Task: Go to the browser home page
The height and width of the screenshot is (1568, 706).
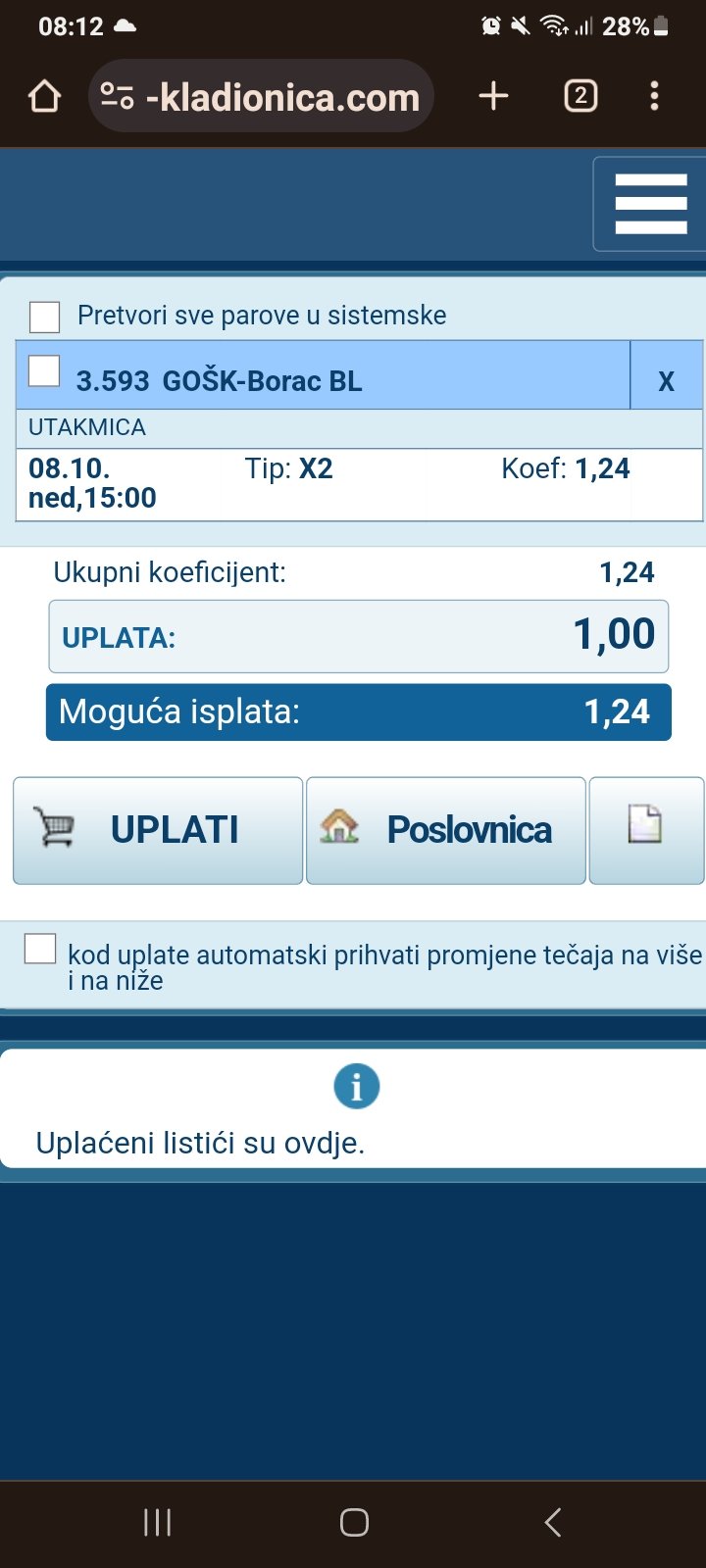Action: [45, 96]
